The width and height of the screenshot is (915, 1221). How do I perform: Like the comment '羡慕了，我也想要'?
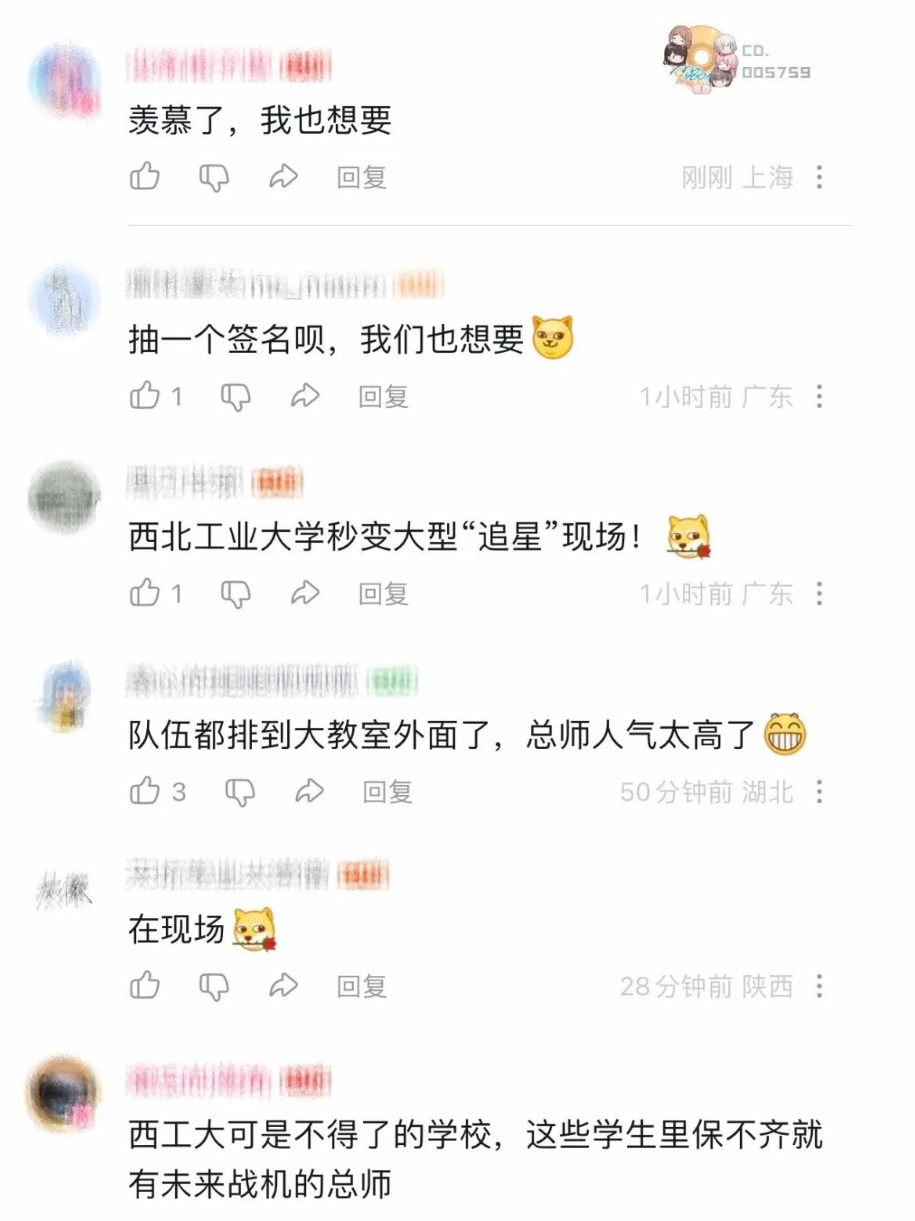point(145,178)
